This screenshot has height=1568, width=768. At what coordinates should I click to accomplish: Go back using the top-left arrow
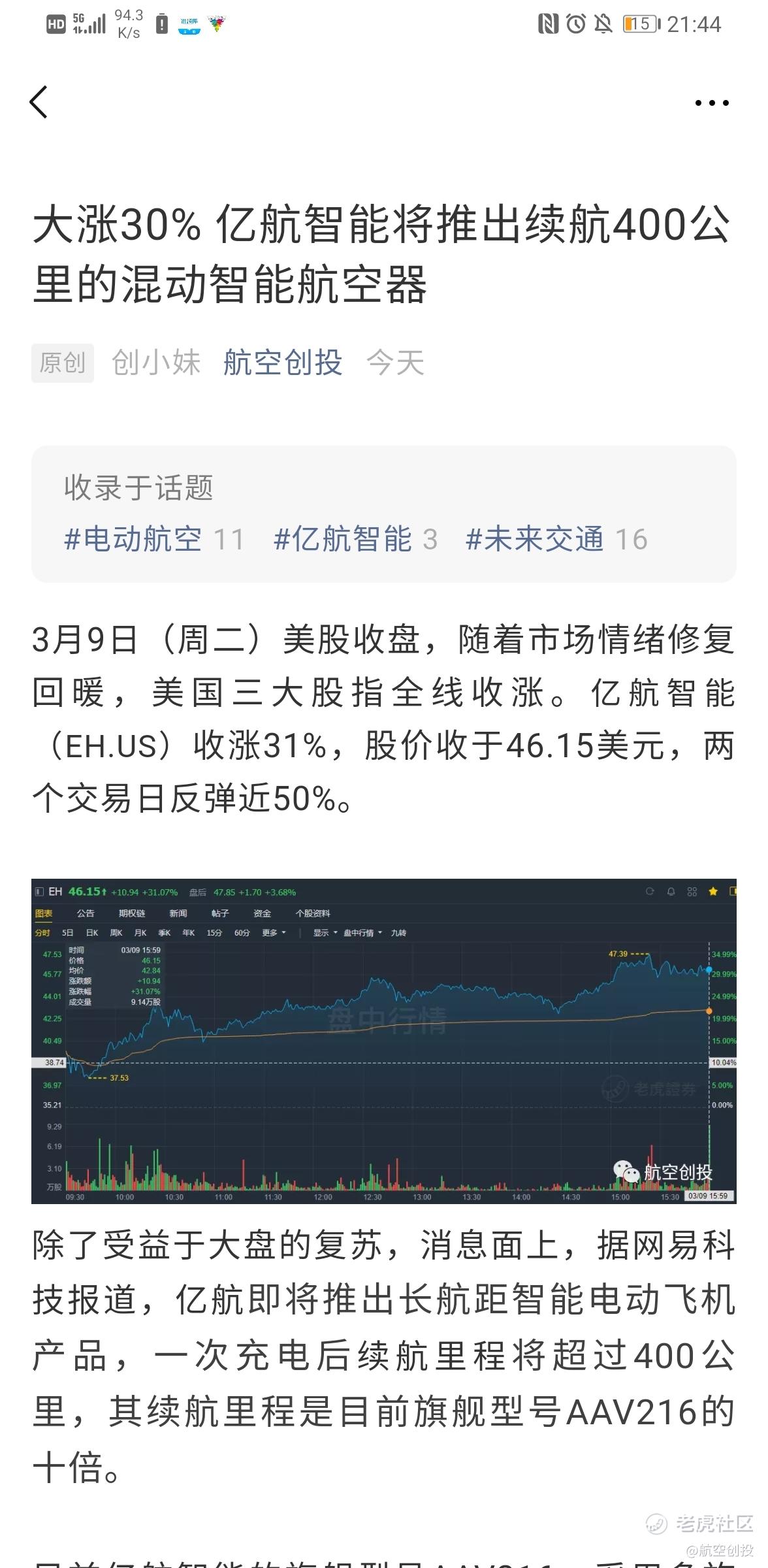pyautogui.click(x=39, y=103)
